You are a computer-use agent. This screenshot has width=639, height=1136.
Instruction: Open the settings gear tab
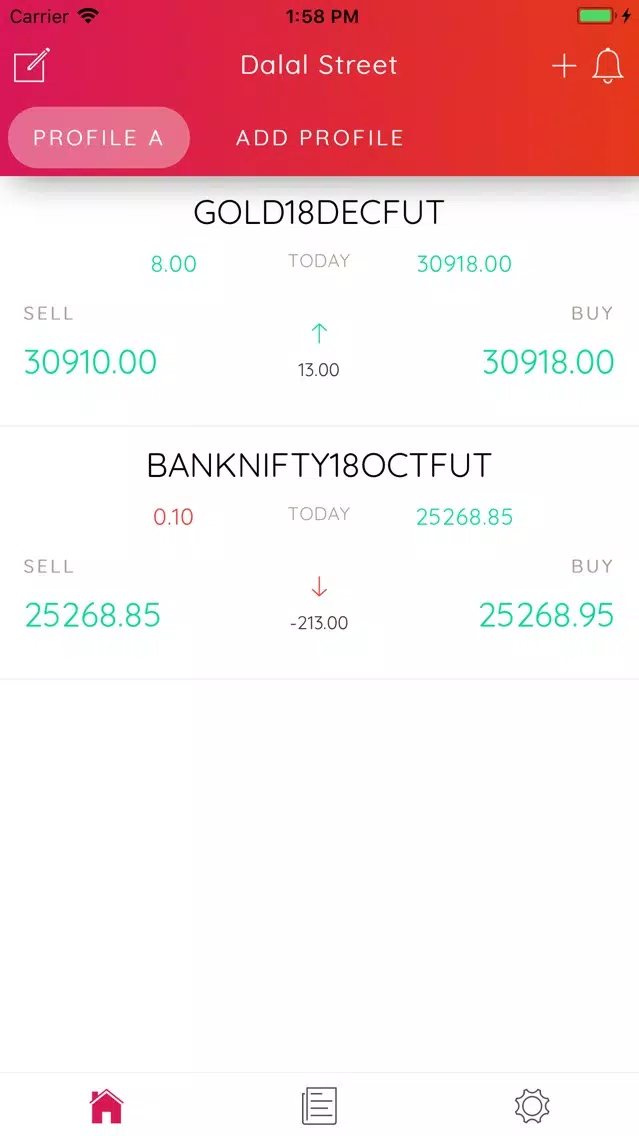[x=532, y=1106]
